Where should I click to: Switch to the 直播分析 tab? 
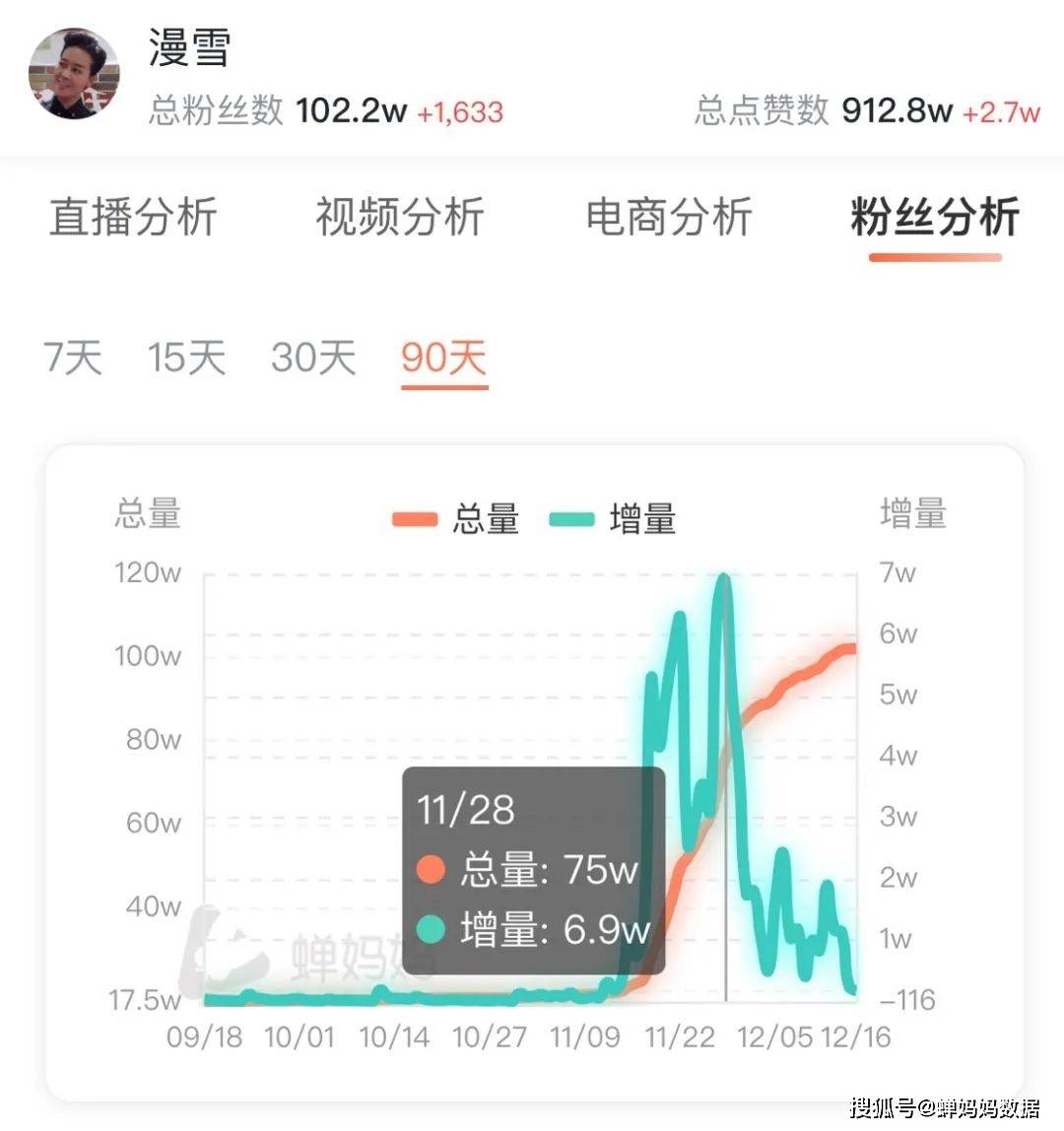(133, 217)
